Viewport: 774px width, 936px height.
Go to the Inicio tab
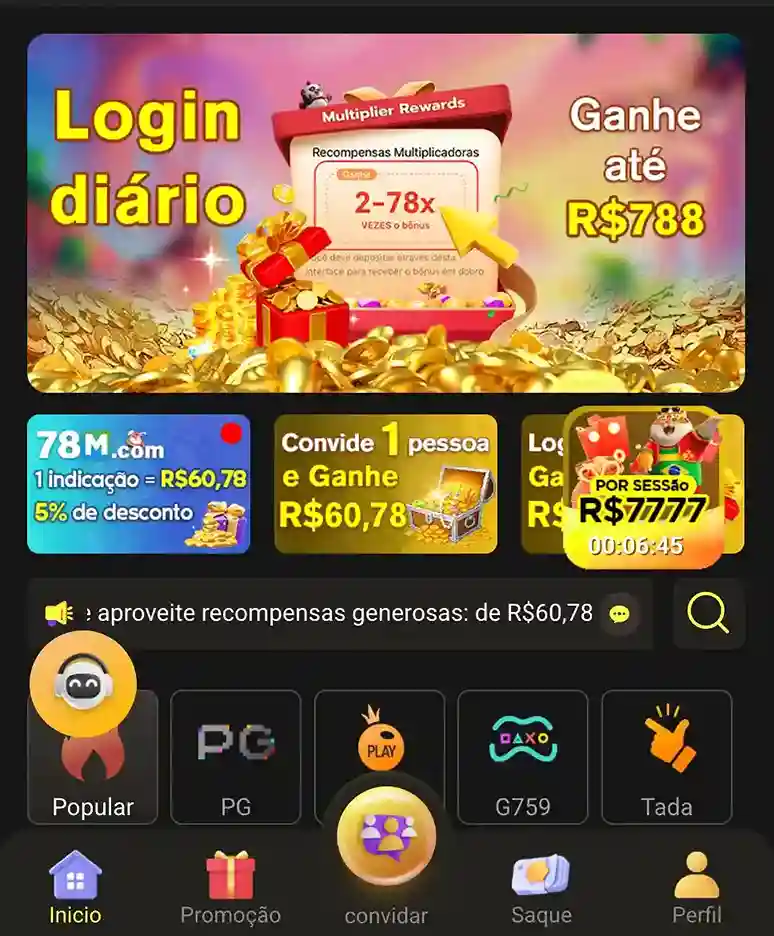75,888
